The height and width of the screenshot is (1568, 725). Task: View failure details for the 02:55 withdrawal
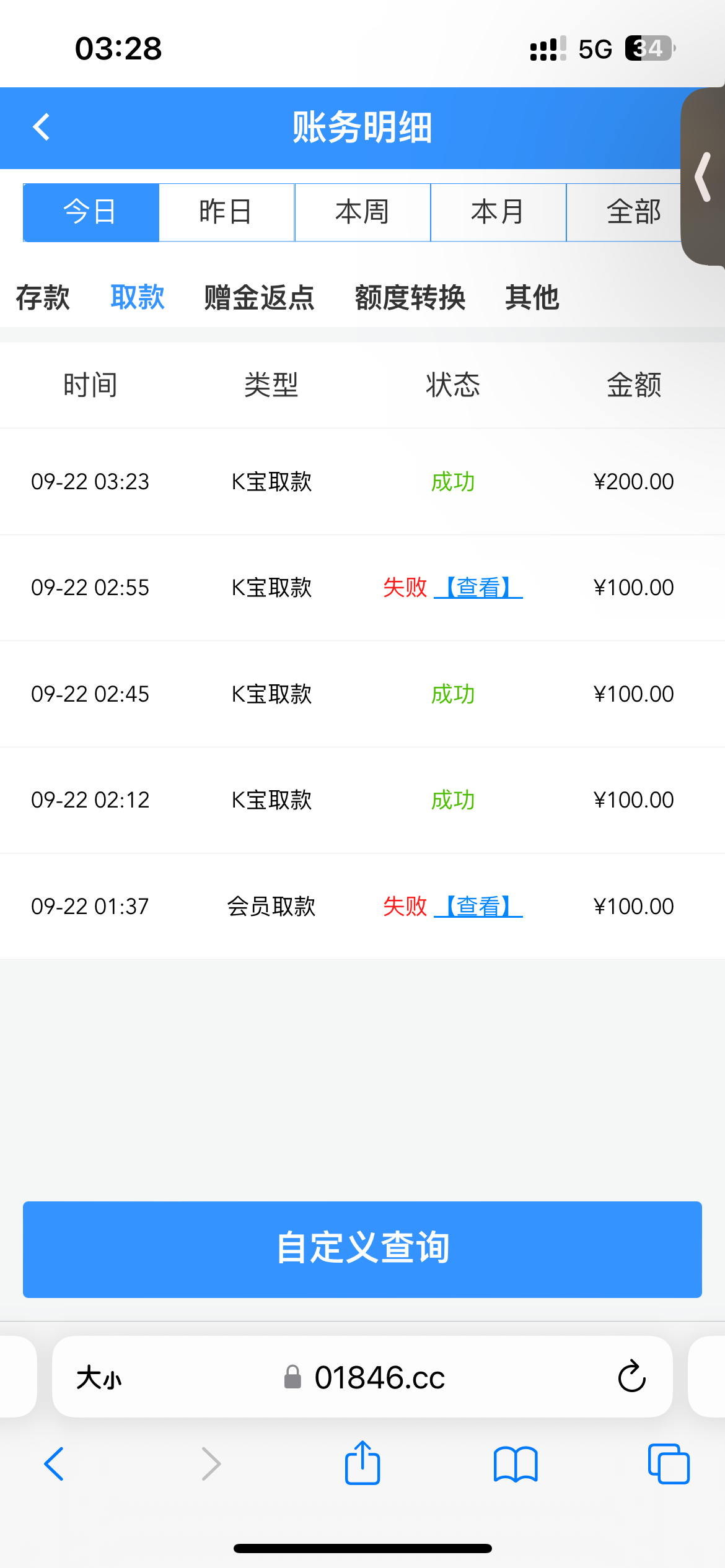pos(478,588)
